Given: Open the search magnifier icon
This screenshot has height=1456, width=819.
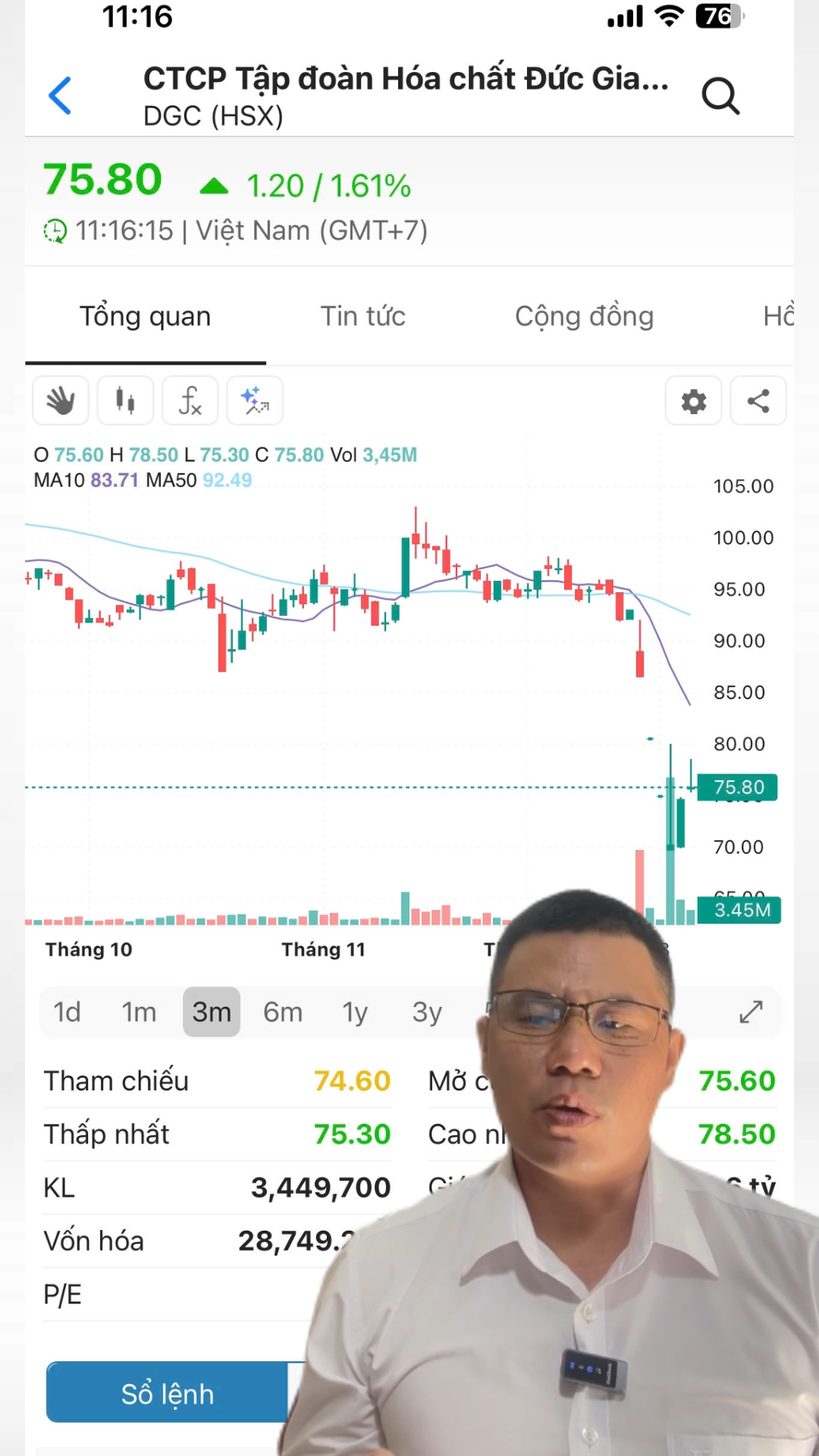Looking at the screenshot, I should tap(720, 96).
